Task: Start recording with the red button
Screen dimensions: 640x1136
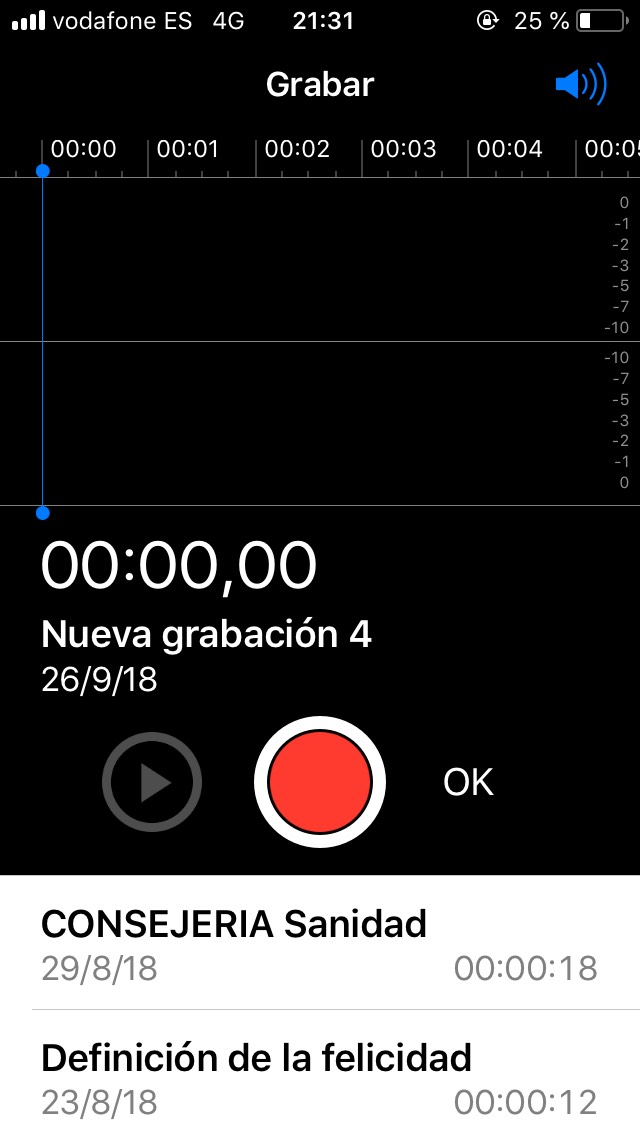Action: (x=320, y=782)
